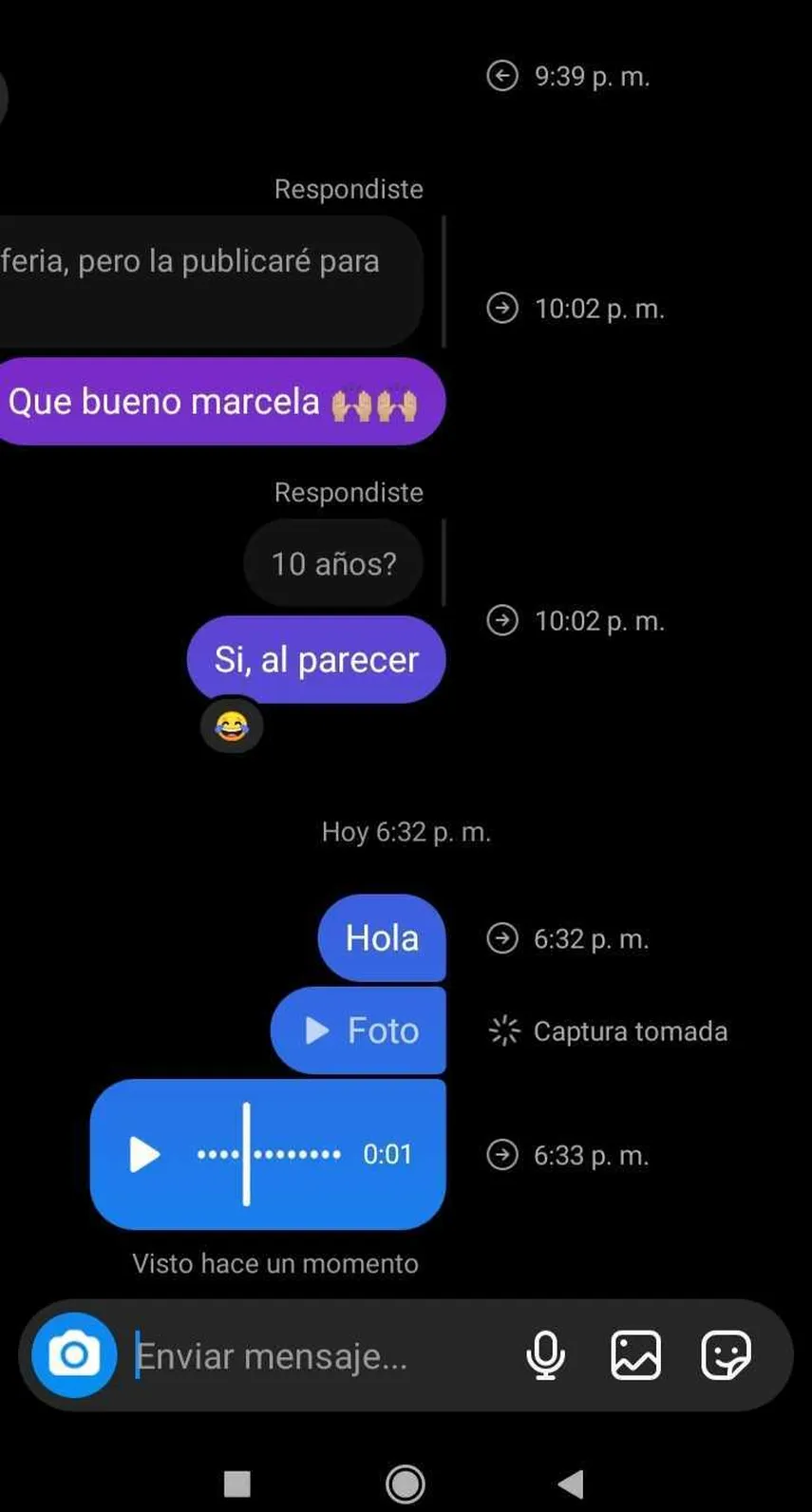
Task: Open the sticker picker icon
Action: pos(727,1355)
